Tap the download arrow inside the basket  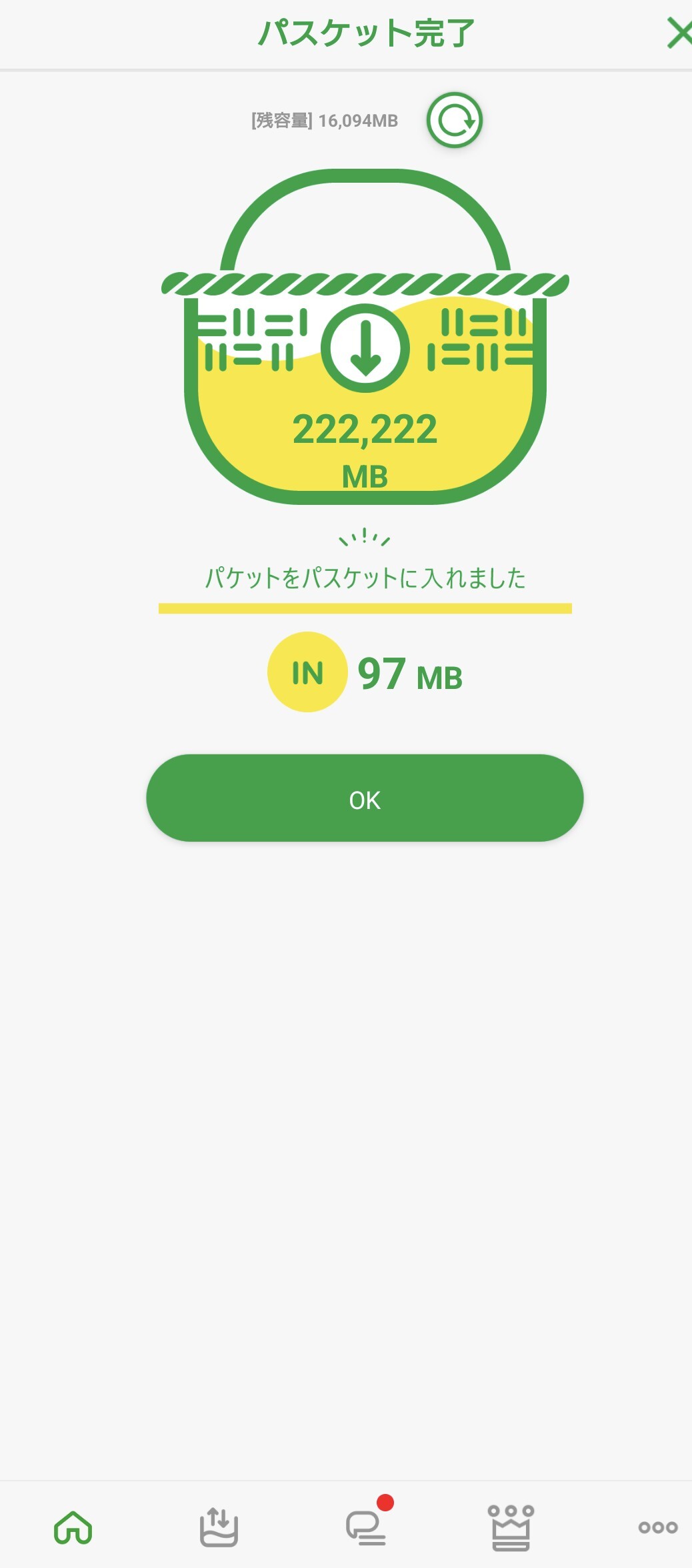365,347
